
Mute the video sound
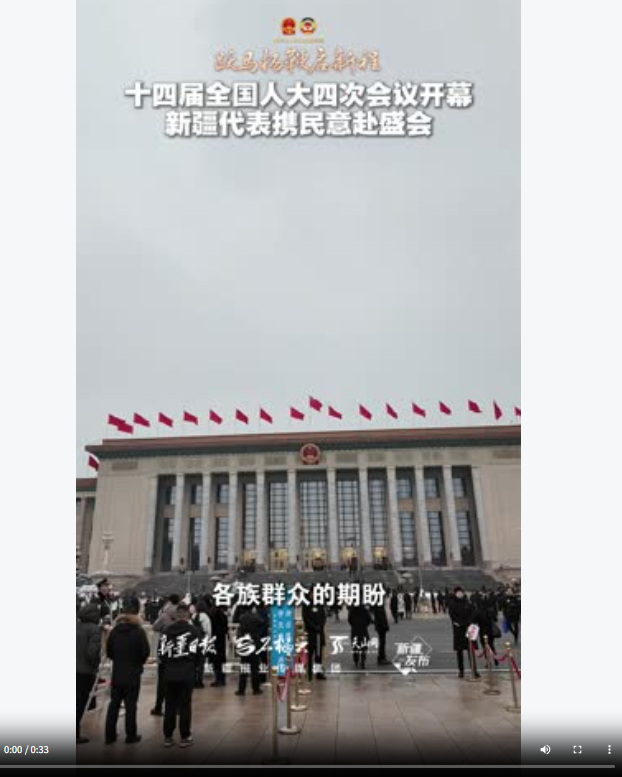click(545, 749)
